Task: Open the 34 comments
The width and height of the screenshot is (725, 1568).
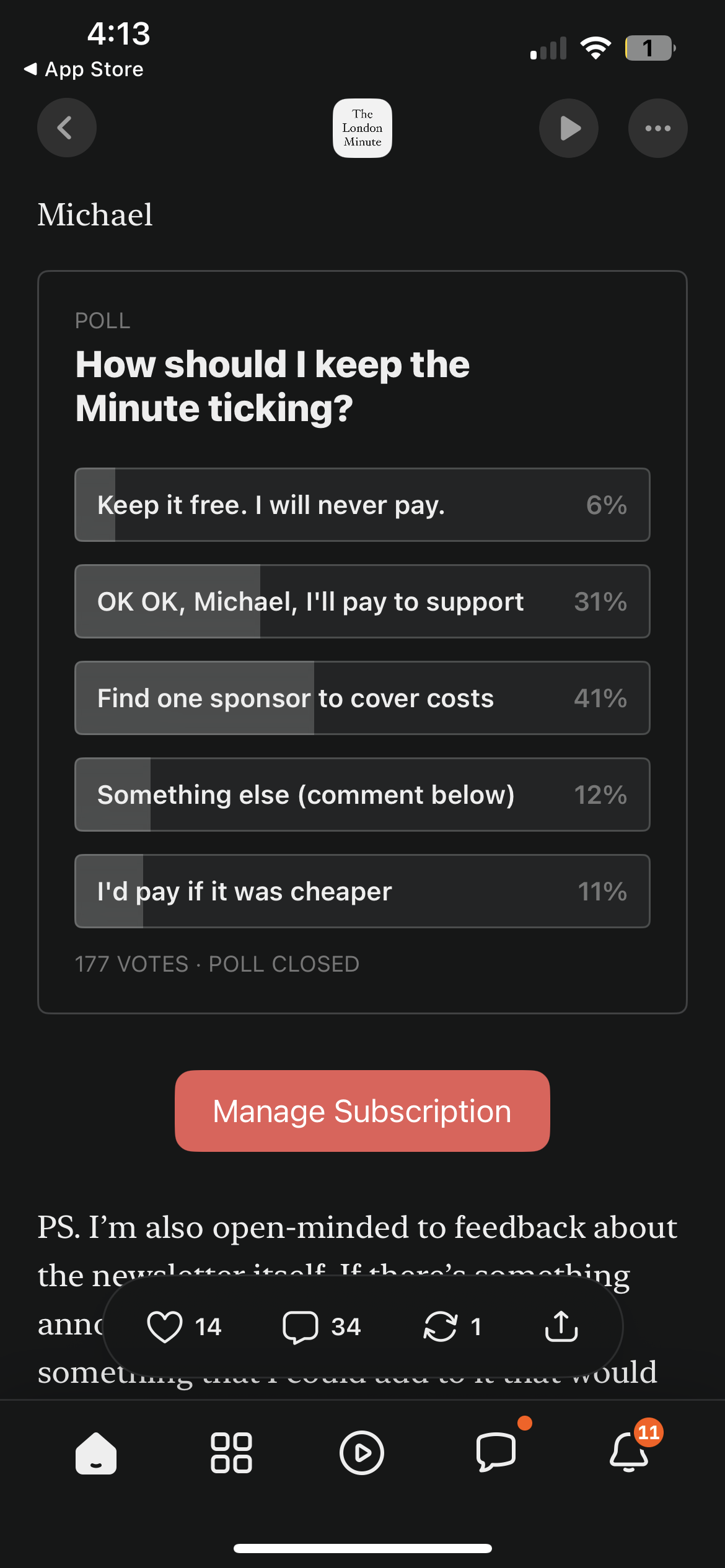Action: coord(301,1326)
